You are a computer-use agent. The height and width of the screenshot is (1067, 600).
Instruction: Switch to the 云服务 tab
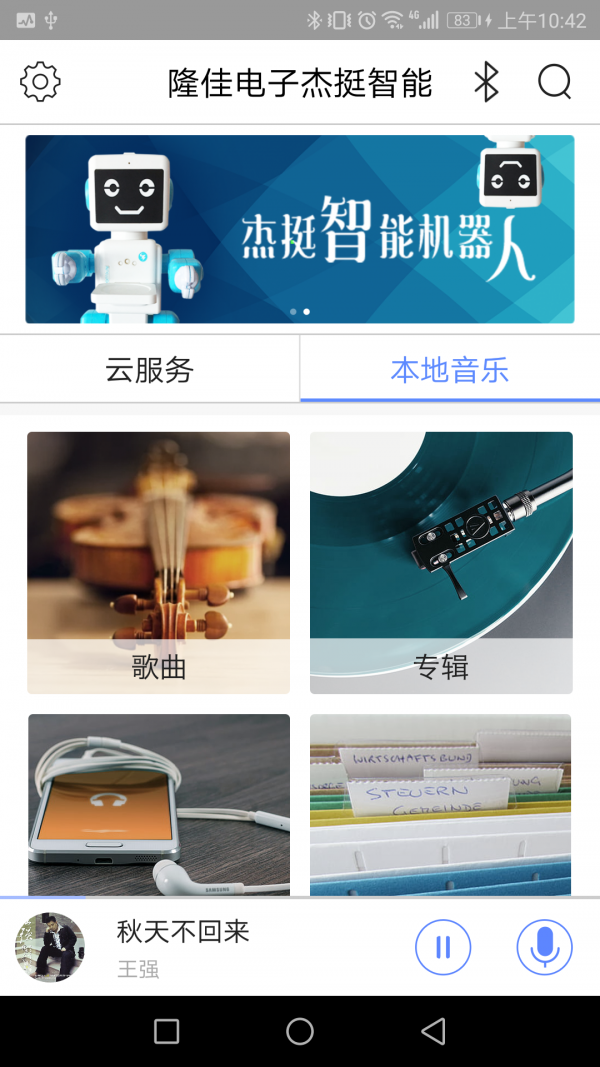pos(150,370)
